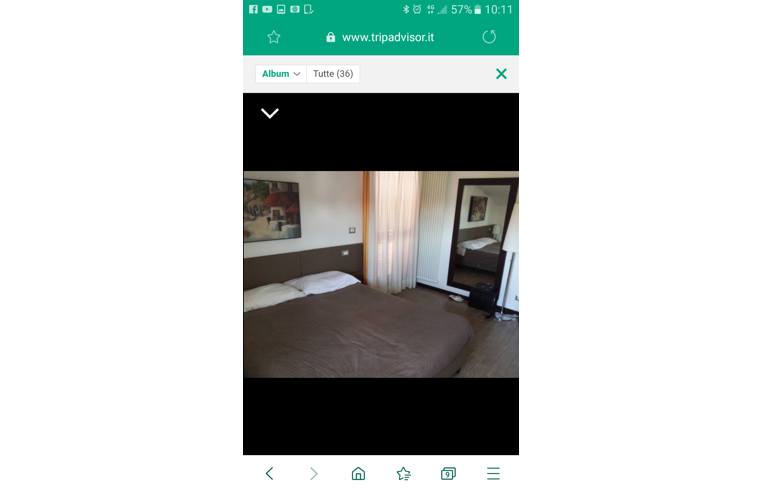
Task: Open the browser bookmarks list
Action: (403, 473)
